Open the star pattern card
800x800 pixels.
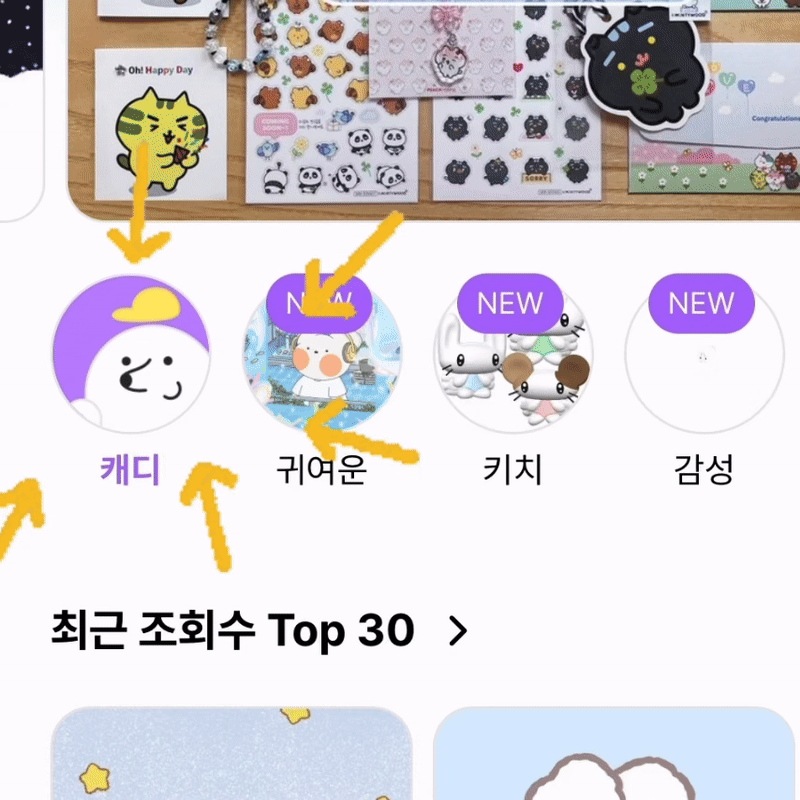coord(231,755)
